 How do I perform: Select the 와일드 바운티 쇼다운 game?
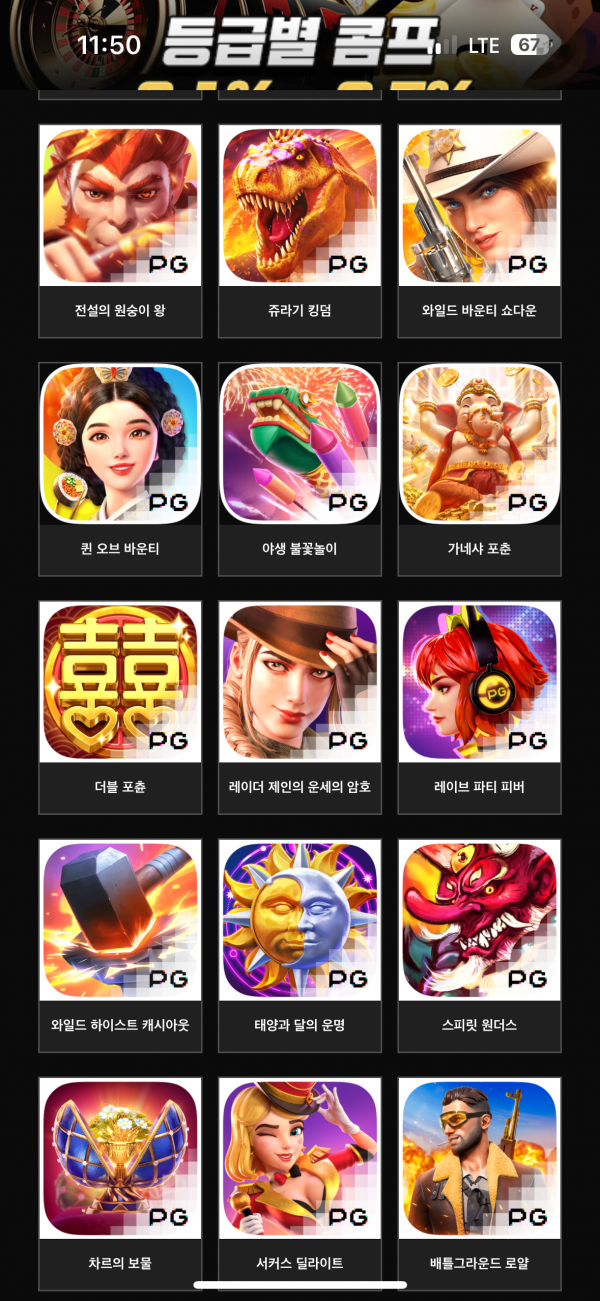coord(479,207)
